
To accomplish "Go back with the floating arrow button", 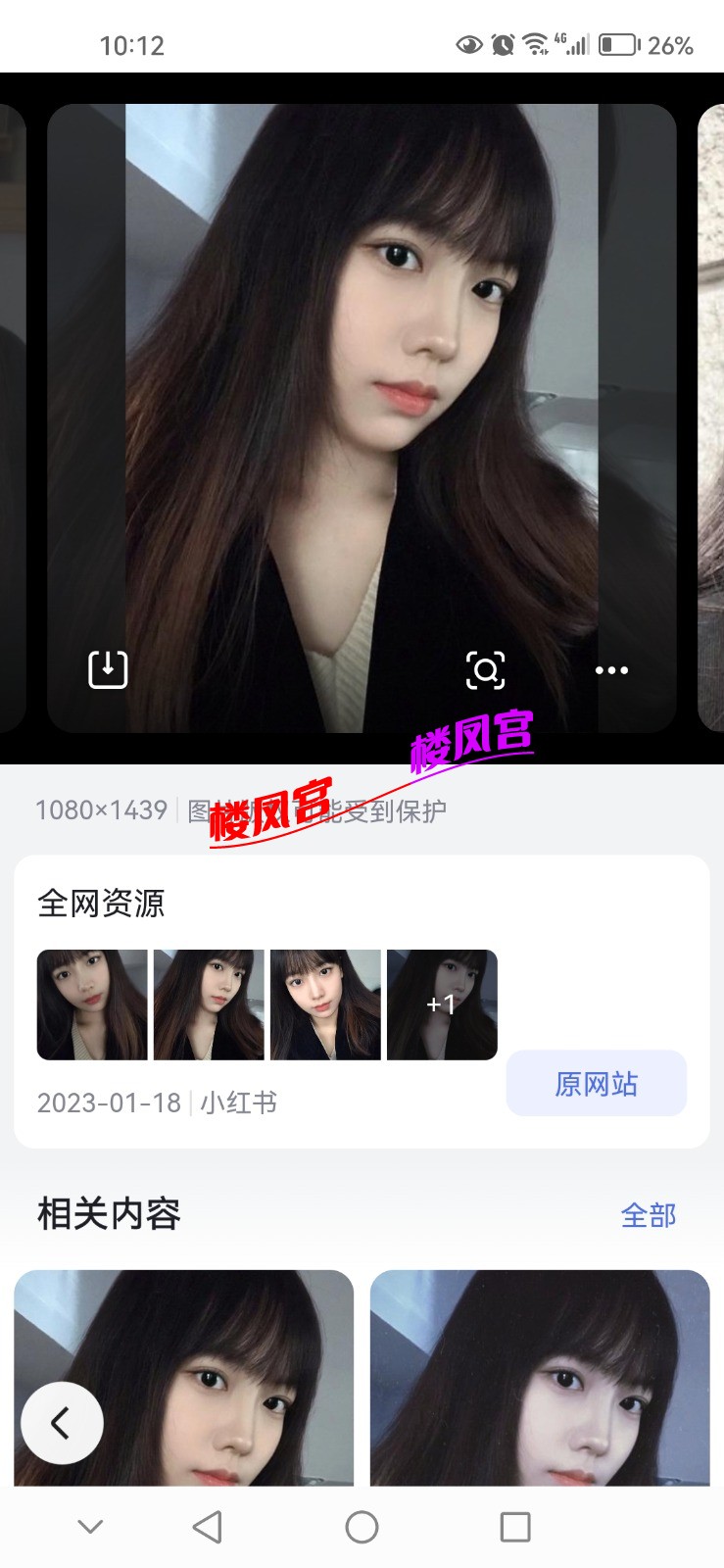I will coord(62,1423).
